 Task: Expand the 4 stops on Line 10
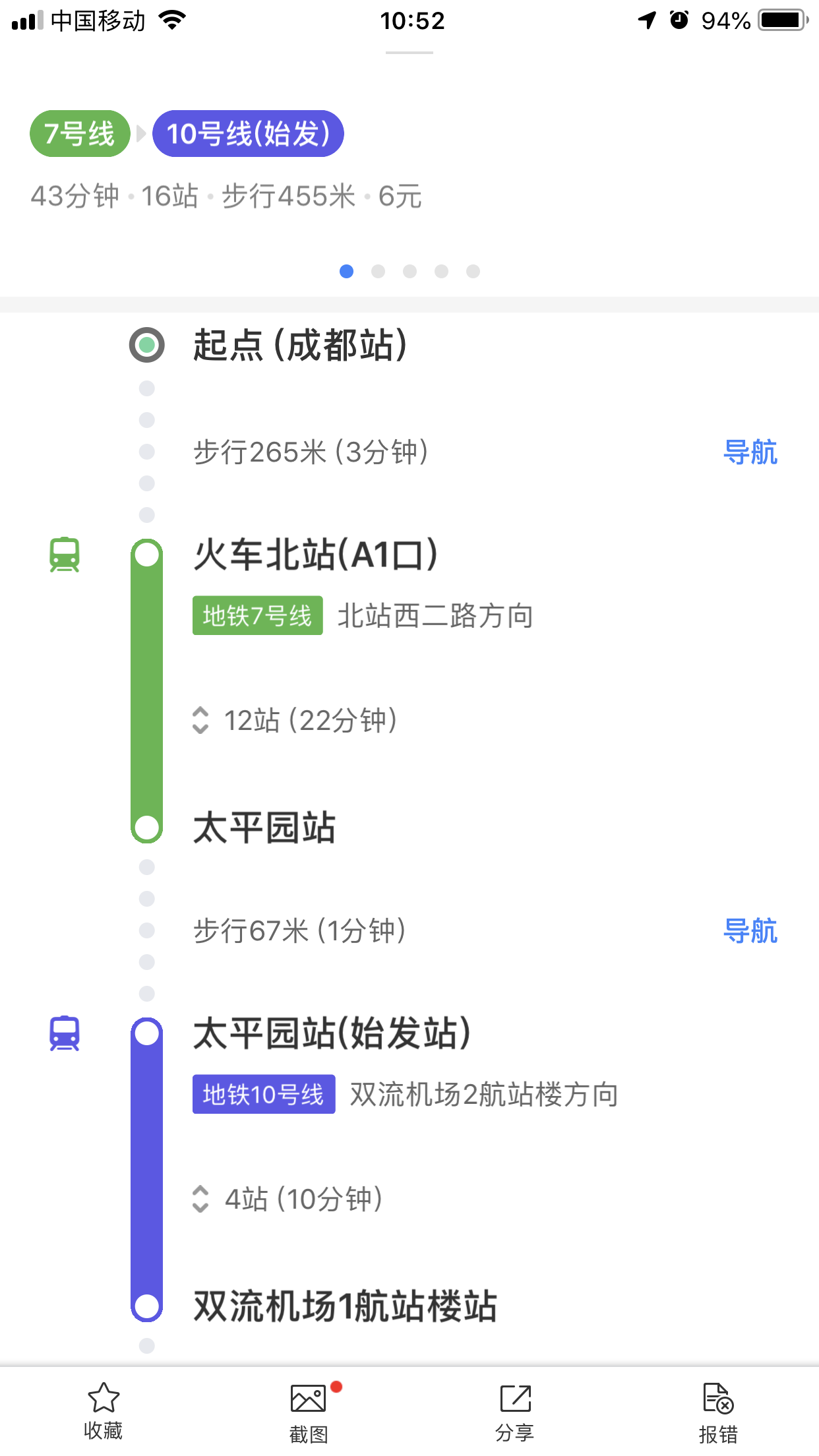(287, 1199)
